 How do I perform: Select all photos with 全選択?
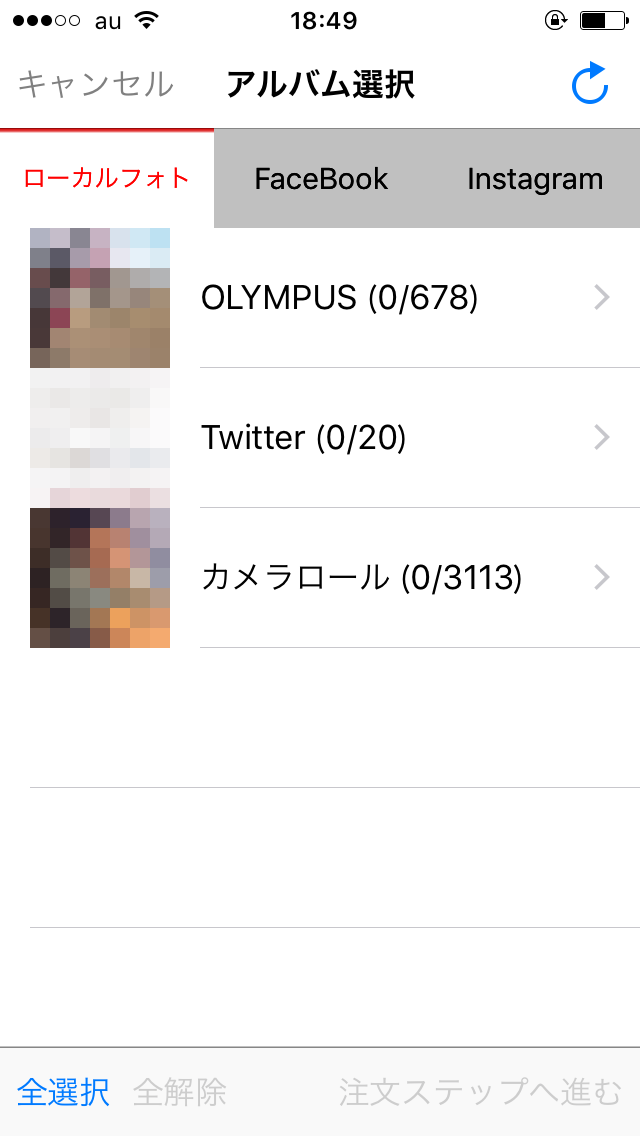[x=63, y=1091]
